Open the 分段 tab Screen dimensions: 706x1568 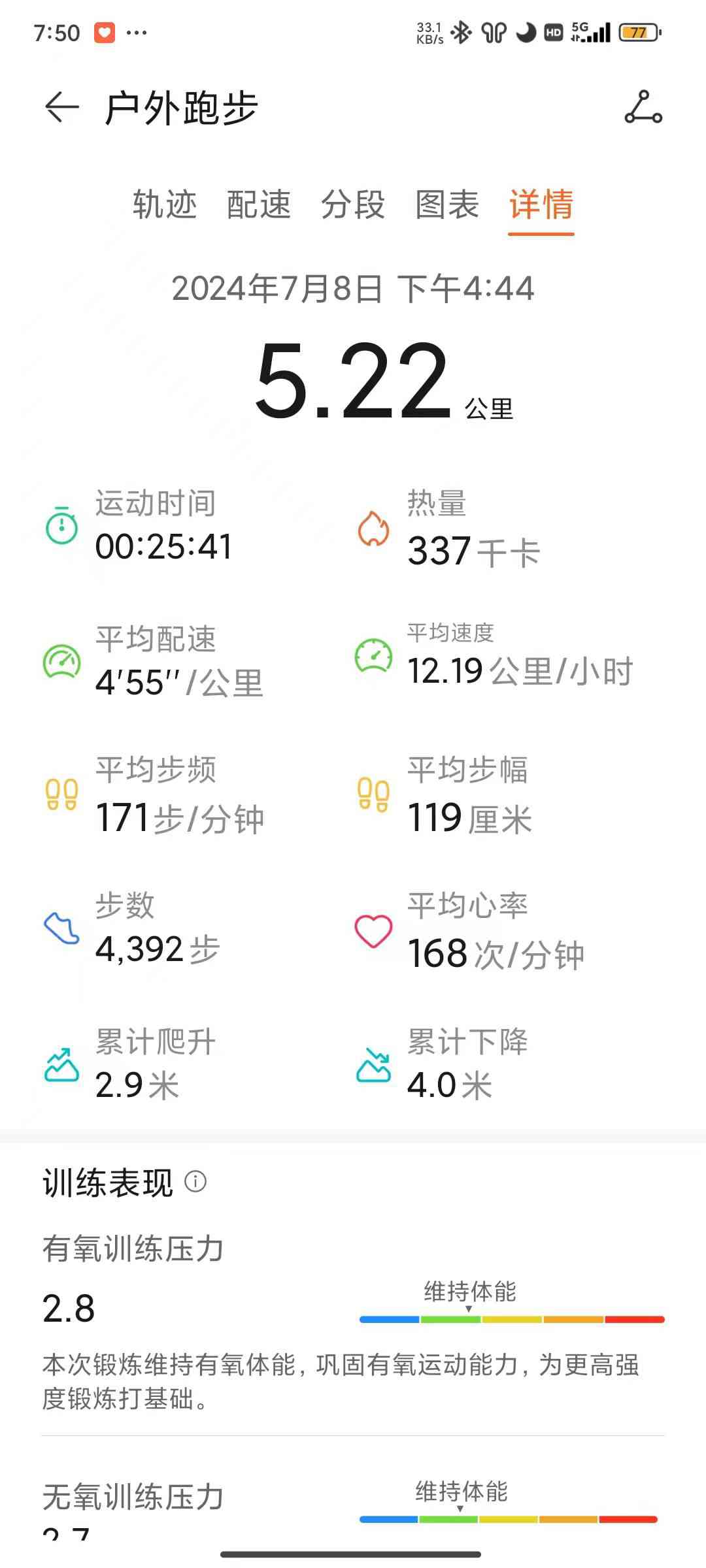(x=353, y=204)
